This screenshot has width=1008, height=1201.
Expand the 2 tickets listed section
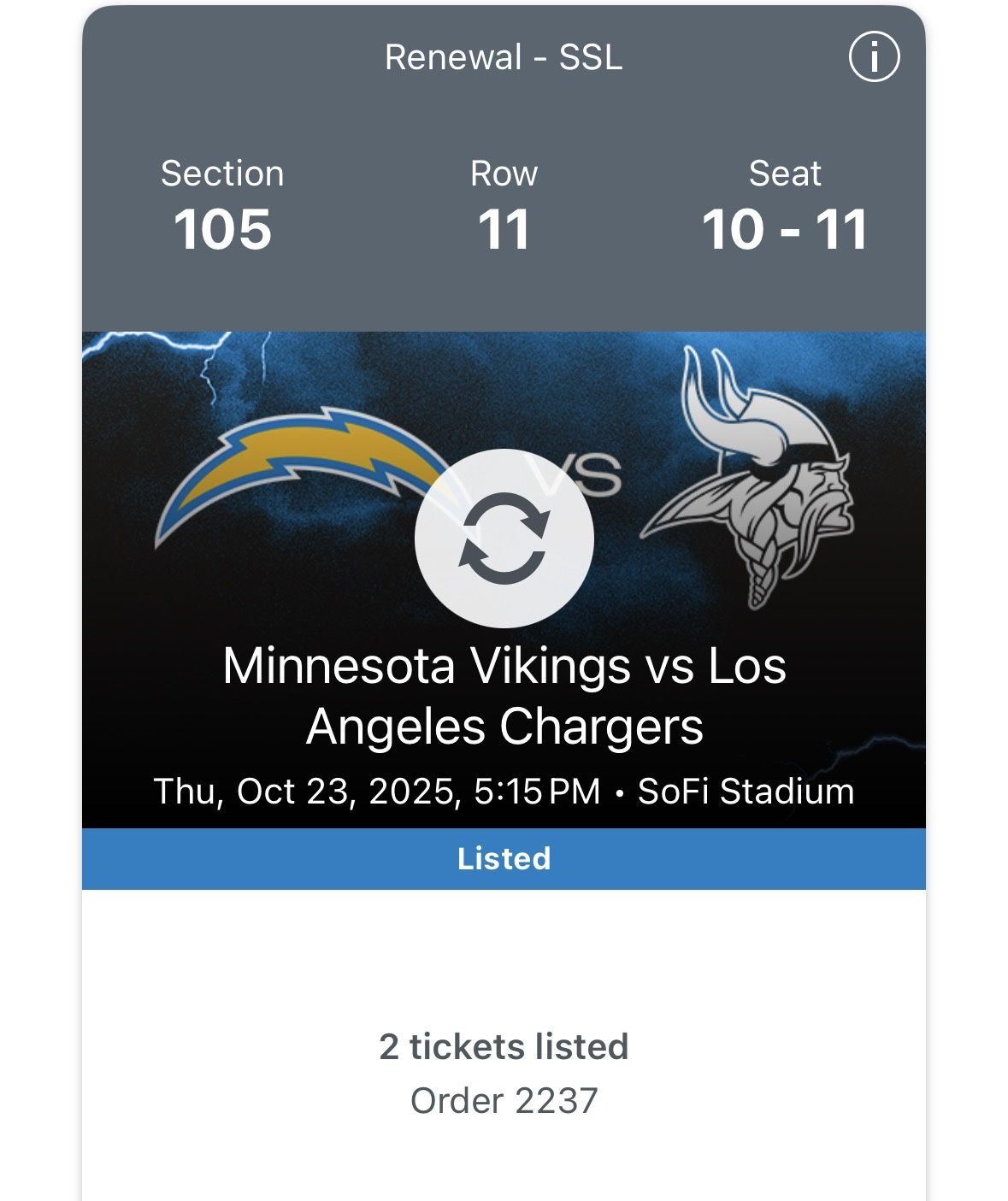(x=504, y=1045)
